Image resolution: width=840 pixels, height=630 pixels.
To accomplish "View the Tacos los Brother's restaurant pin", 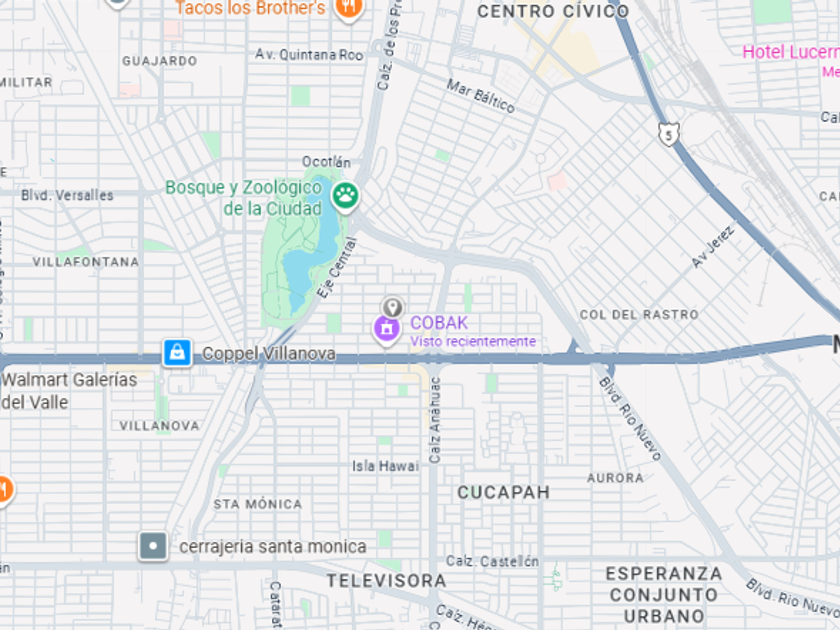I will [349, 9].
